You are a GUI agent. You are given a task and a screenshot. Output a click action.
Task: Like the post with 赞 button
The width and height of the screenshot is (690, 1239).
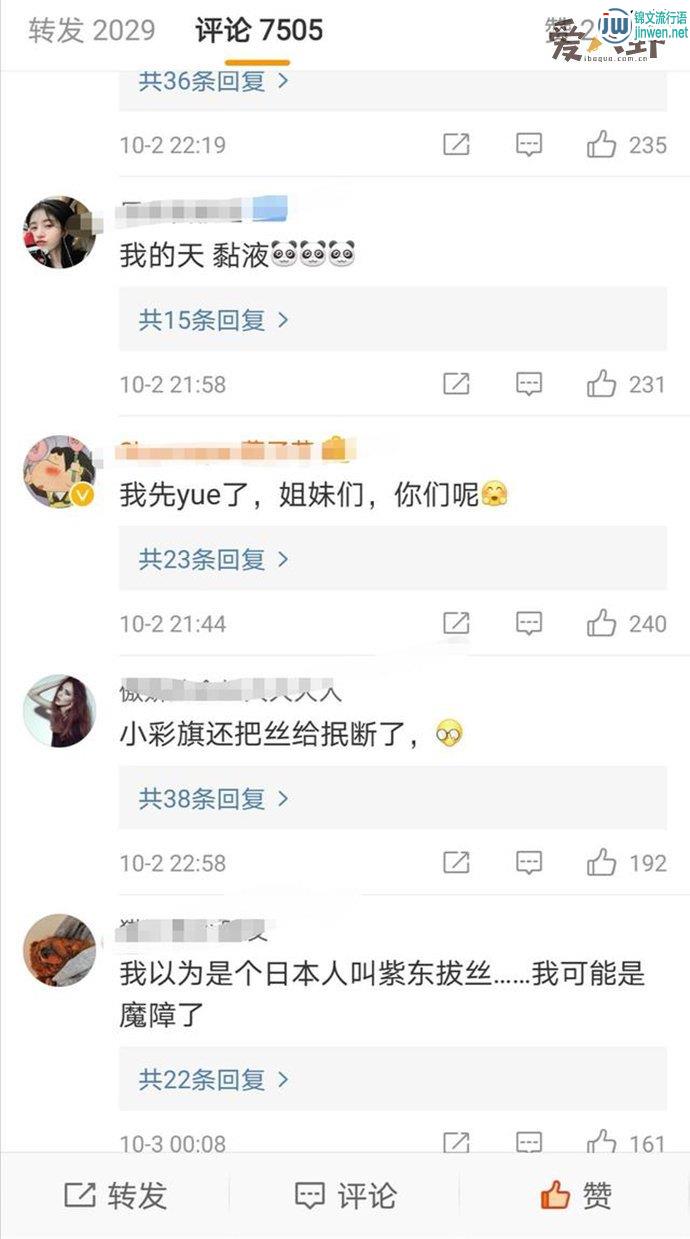pos(575,1195)
